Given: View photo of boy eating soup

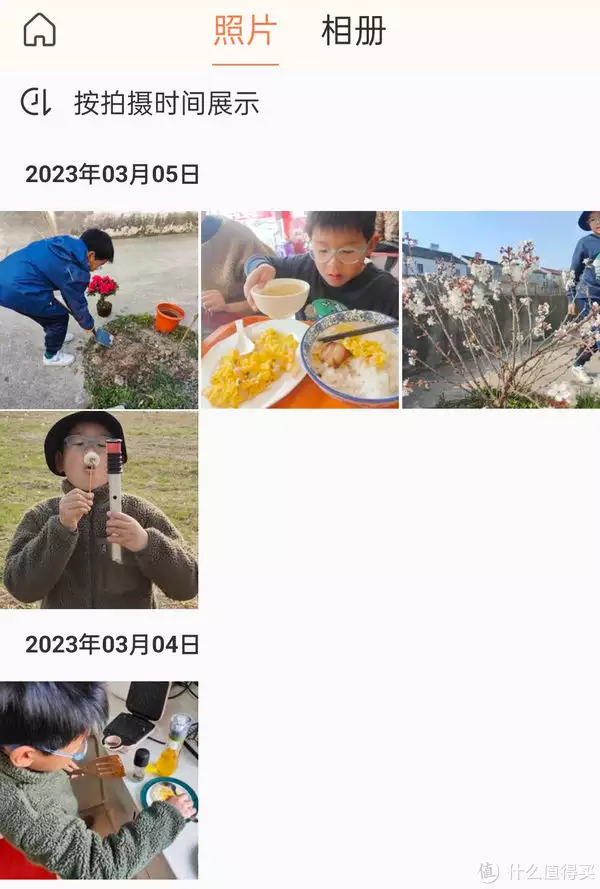Looking at the screenshot, I should [x=300, y=309].
